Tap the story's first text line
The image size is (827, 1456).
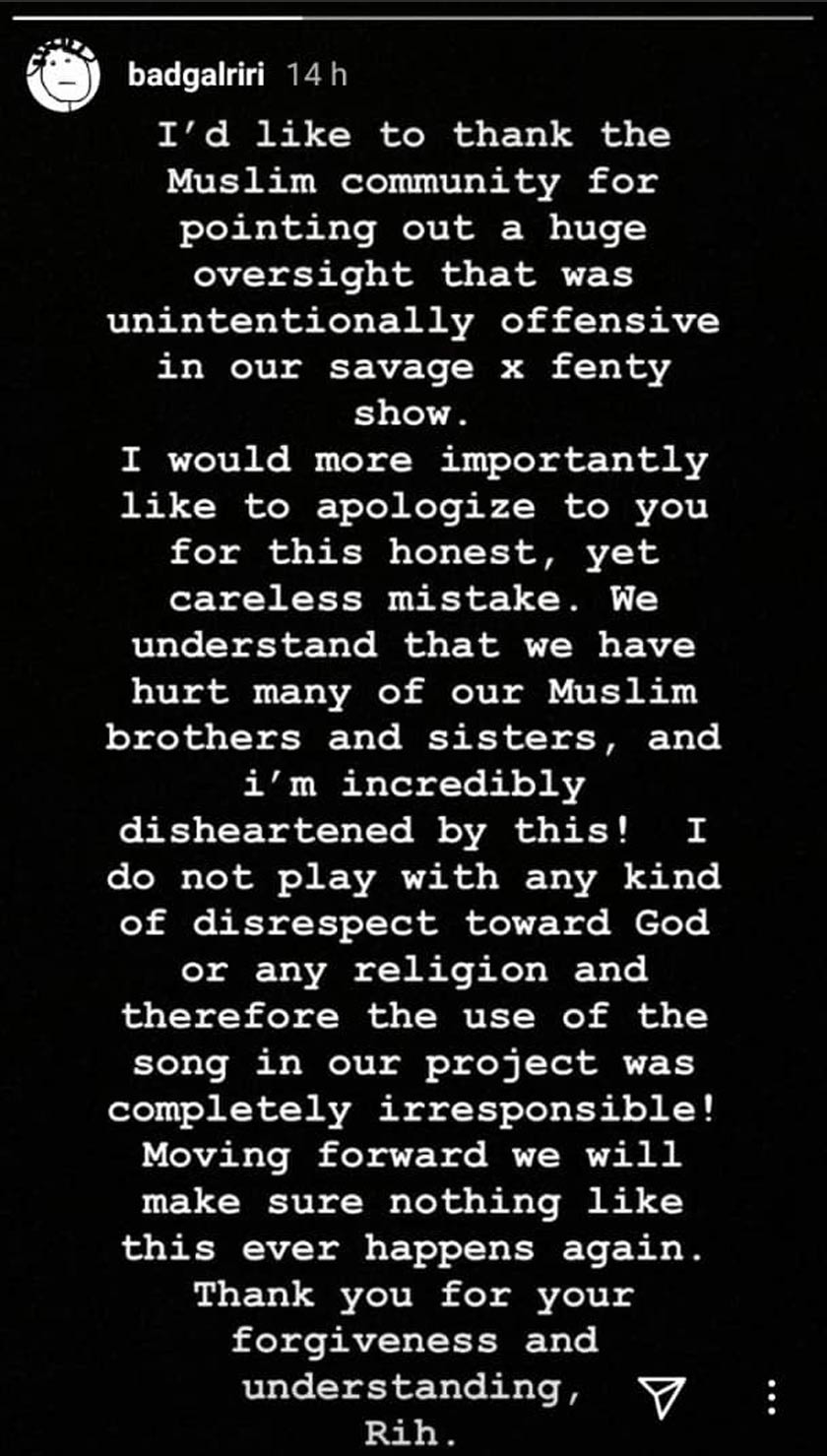coord(413,134)
